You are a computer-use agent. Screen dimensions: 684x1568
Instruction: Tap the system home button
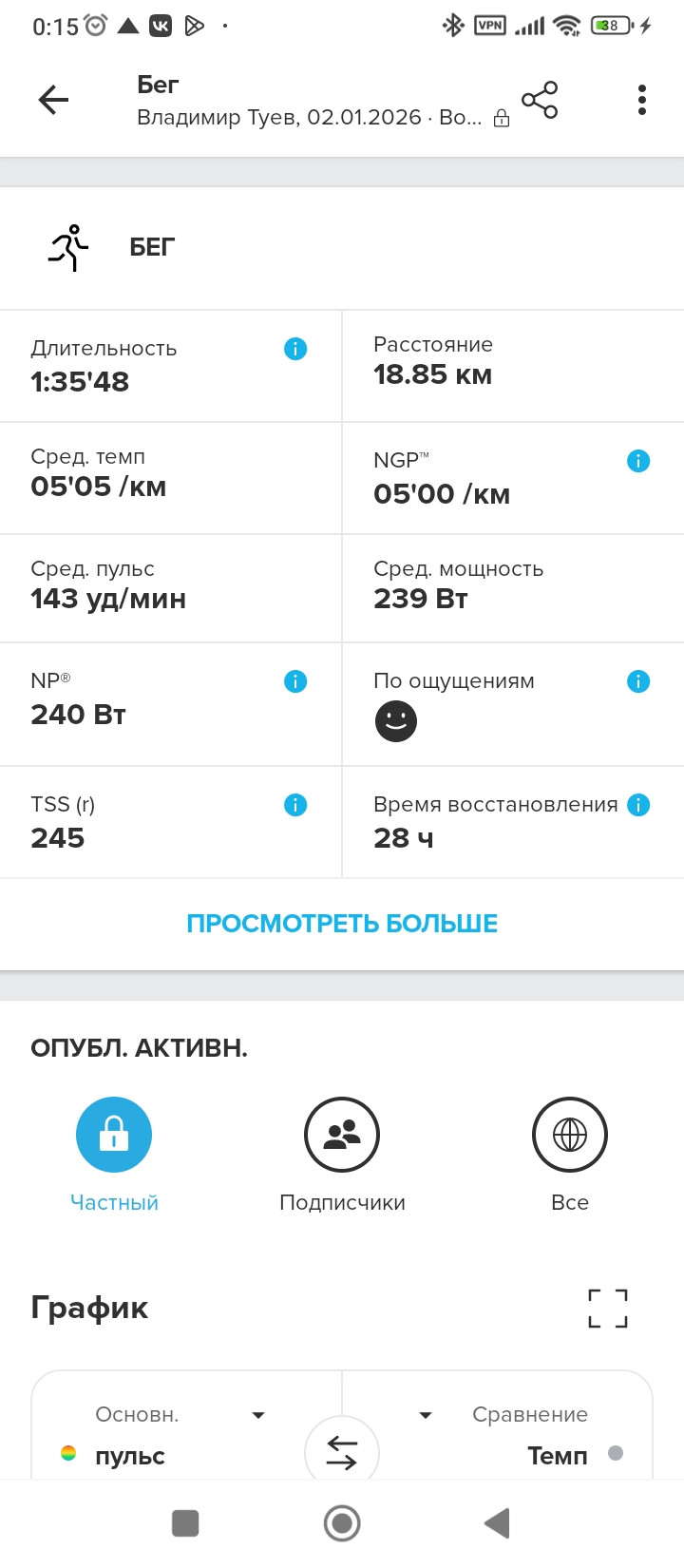pos(342,1523)
